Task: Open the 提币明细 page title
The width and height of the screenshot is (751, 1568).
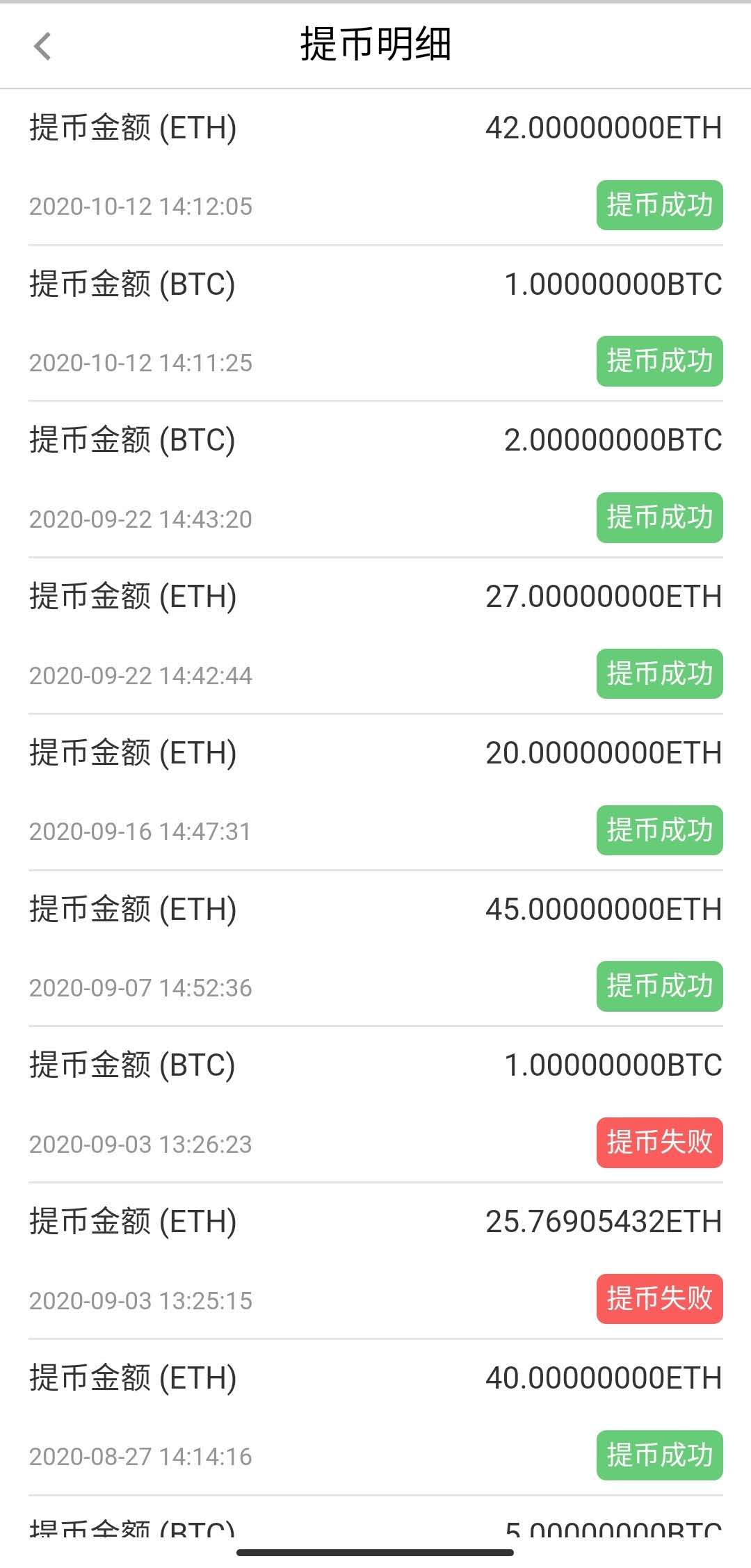Action: [375, 44]
